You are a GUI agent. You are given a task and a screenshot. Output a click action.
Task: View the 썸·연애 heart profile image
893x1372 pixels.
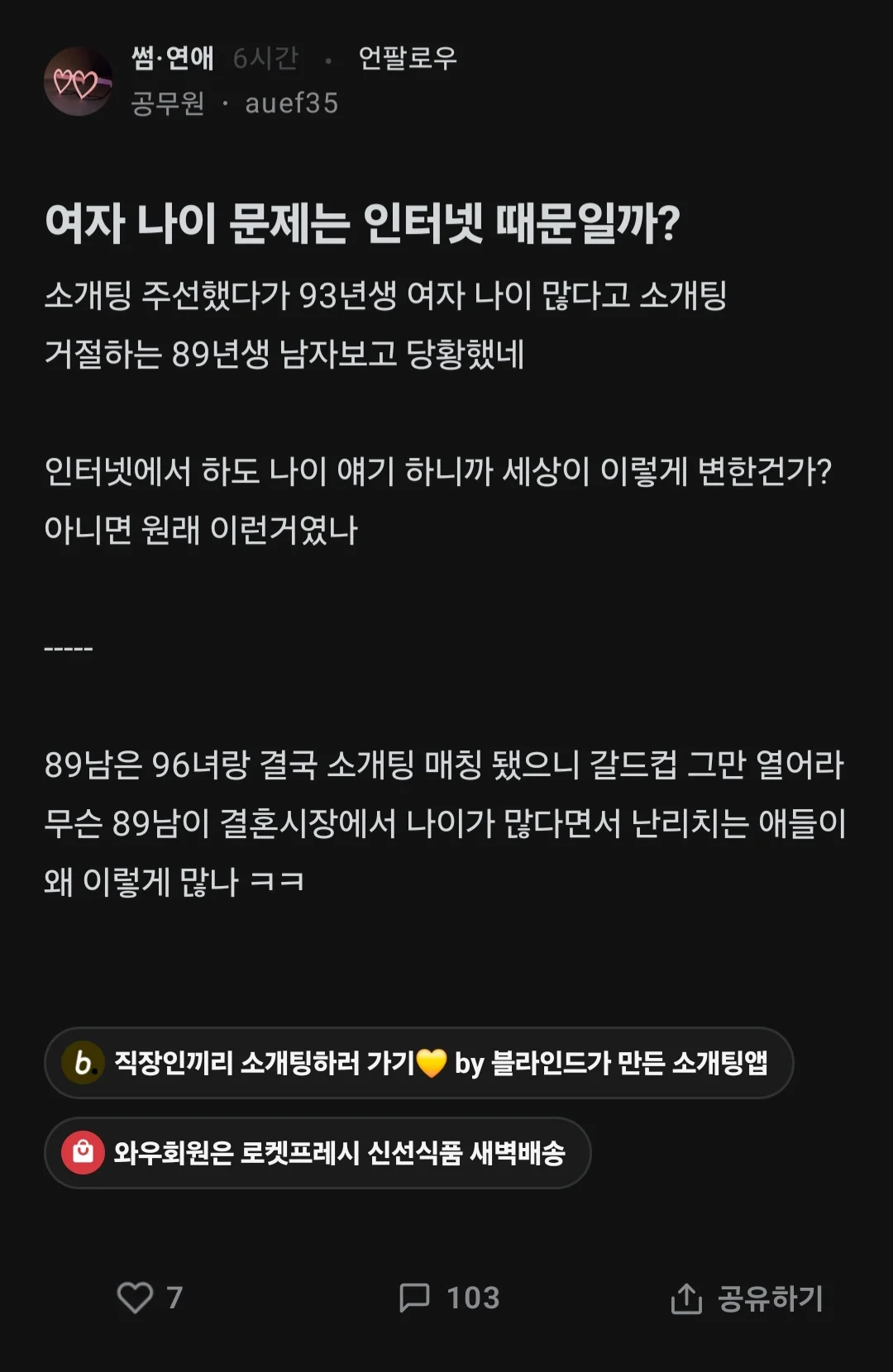[78, 81]
